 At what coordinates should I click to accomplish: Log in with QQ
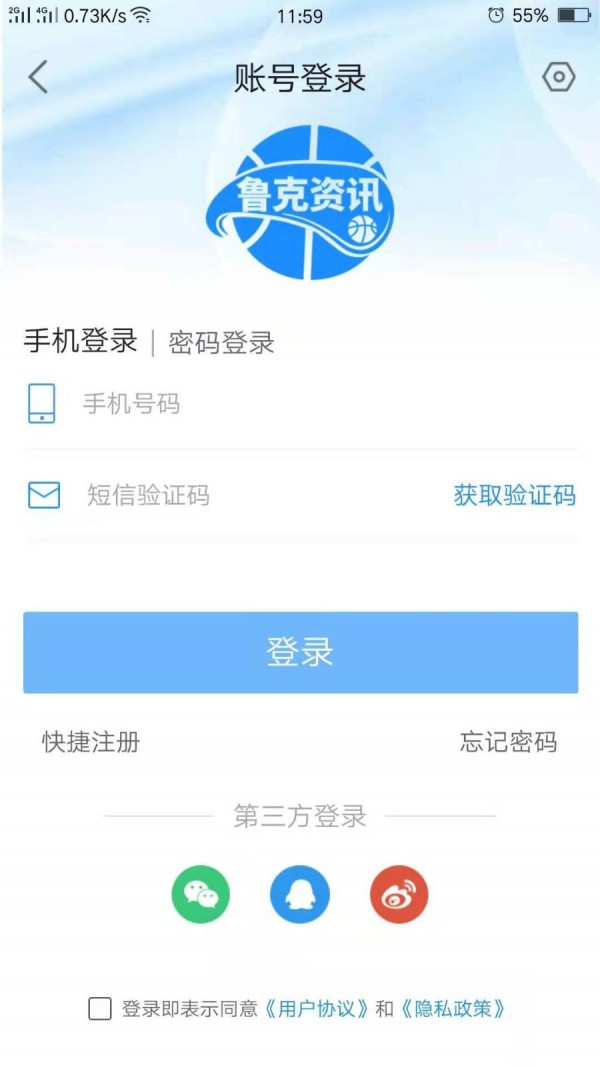point(299,894)
